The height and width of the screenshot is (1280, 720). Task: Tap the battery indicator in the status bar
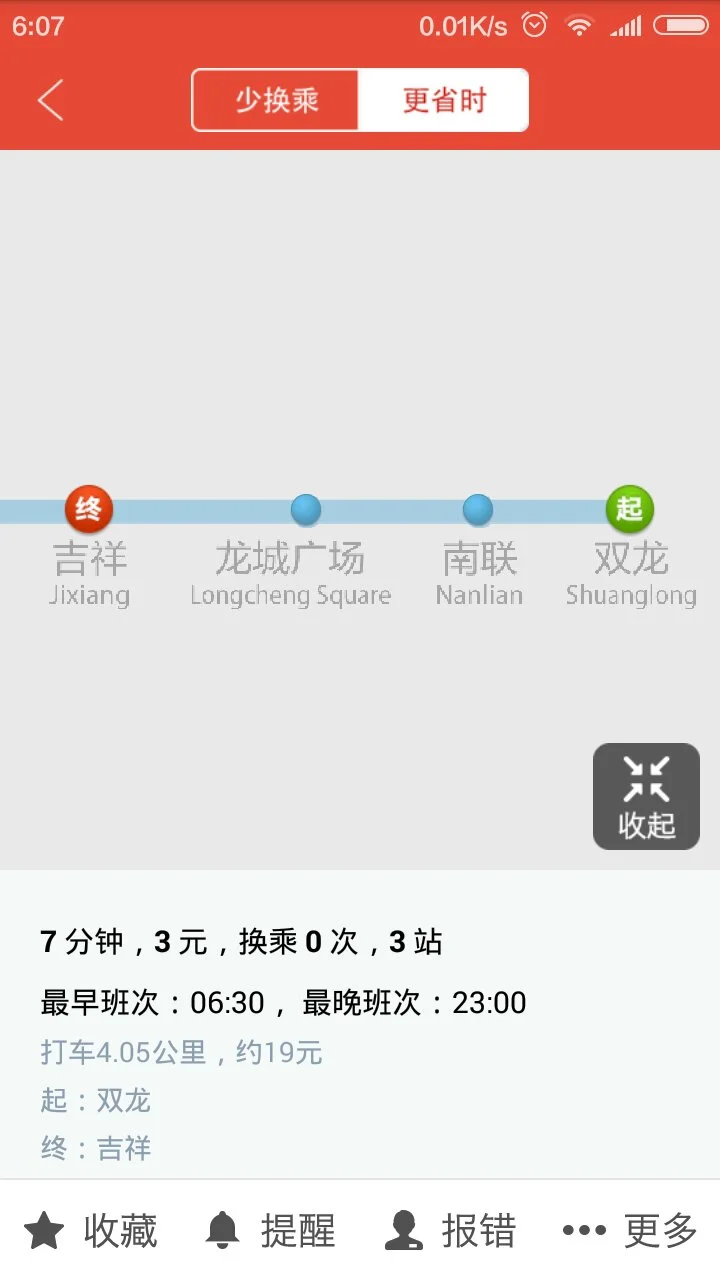click(682, 27)
